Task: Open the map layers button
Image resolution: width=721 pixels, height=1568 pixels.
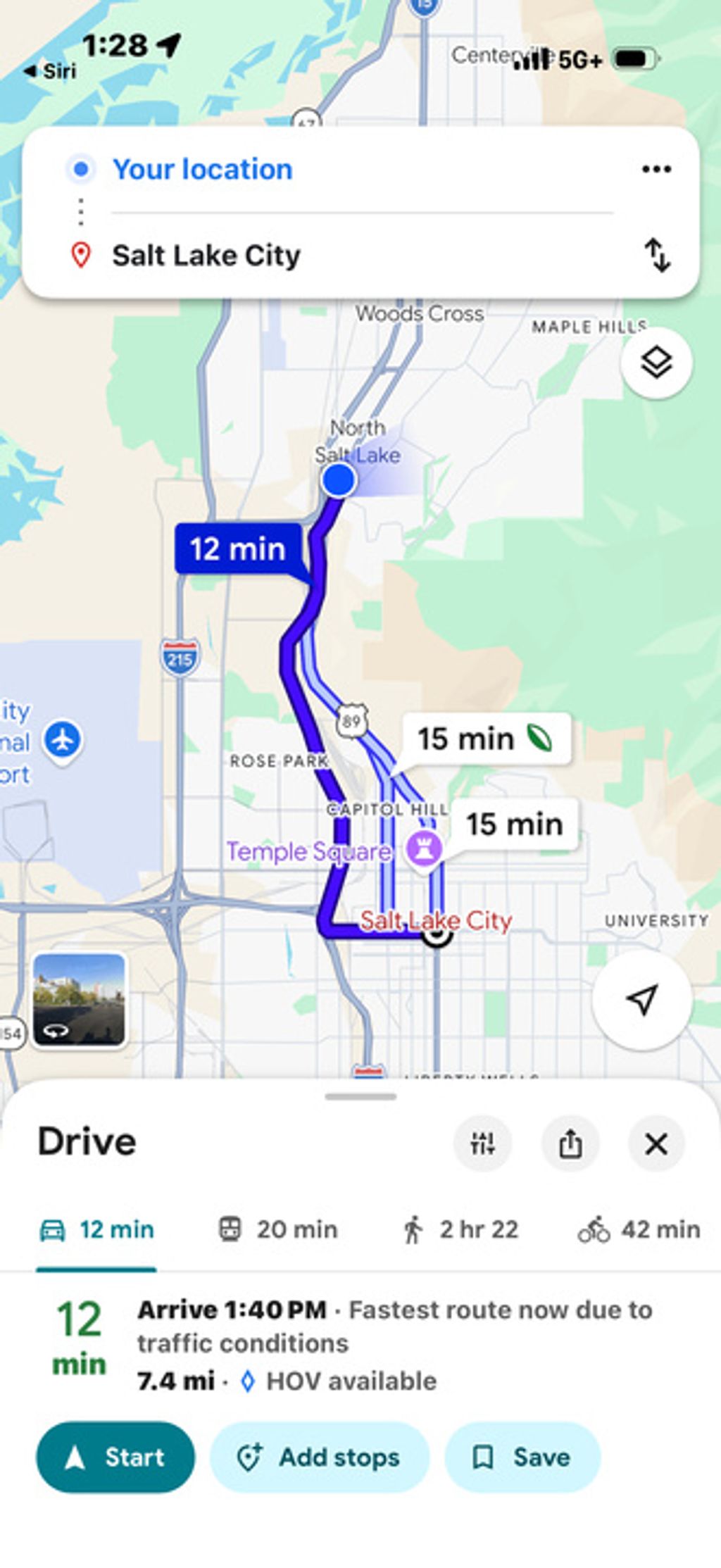Action: pos(656,363)
